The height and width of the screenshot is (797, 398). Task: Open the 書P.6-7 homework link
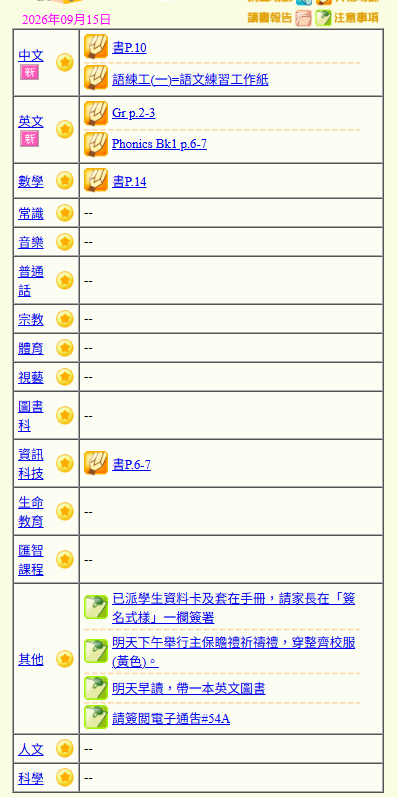(131, 465)
